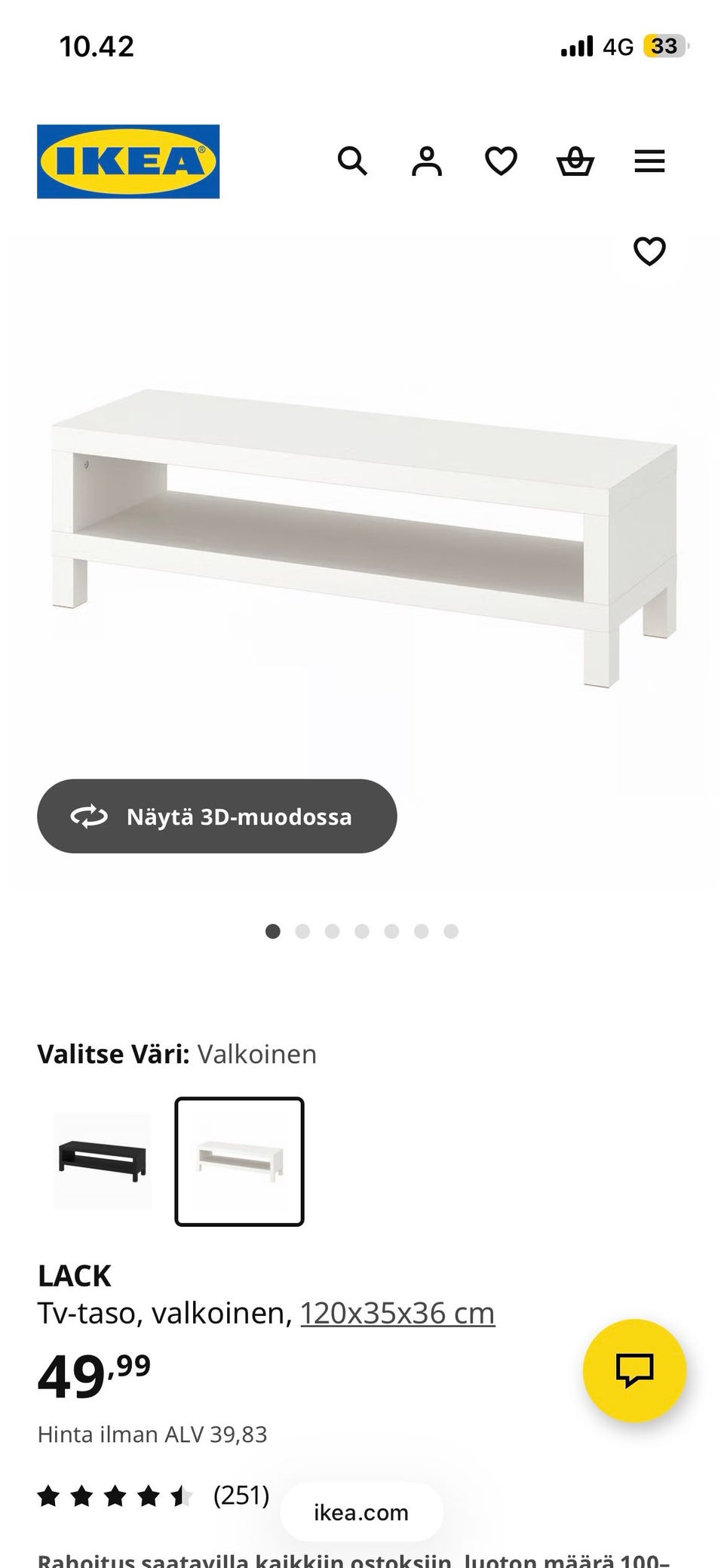Click the yellow chat bubble icon
This screenshot has width=724, height=1568.
[636, 1373]
